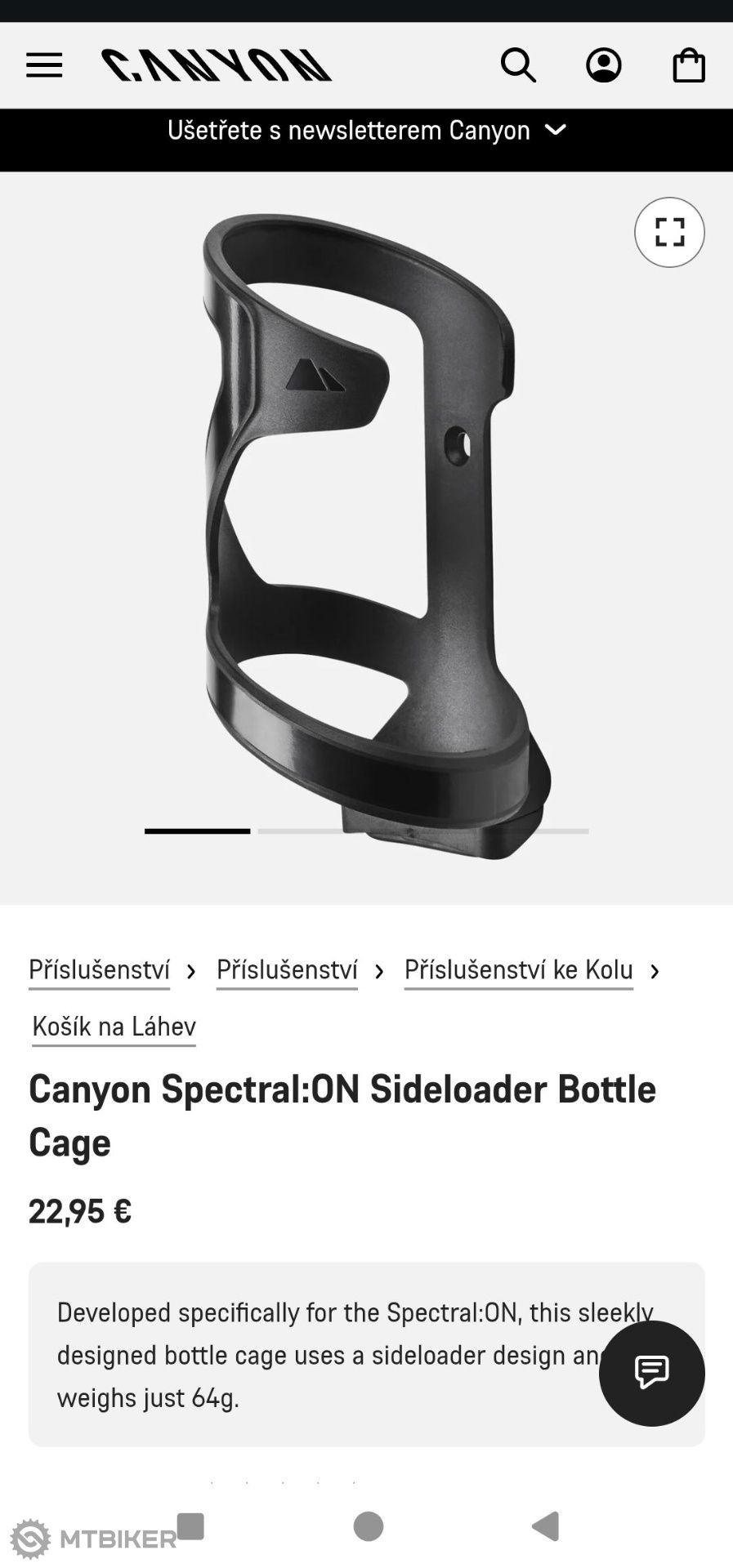This screenshot has width=733, height=1568.
Task: Open the search icon
Action: click(x=518, y=65)
